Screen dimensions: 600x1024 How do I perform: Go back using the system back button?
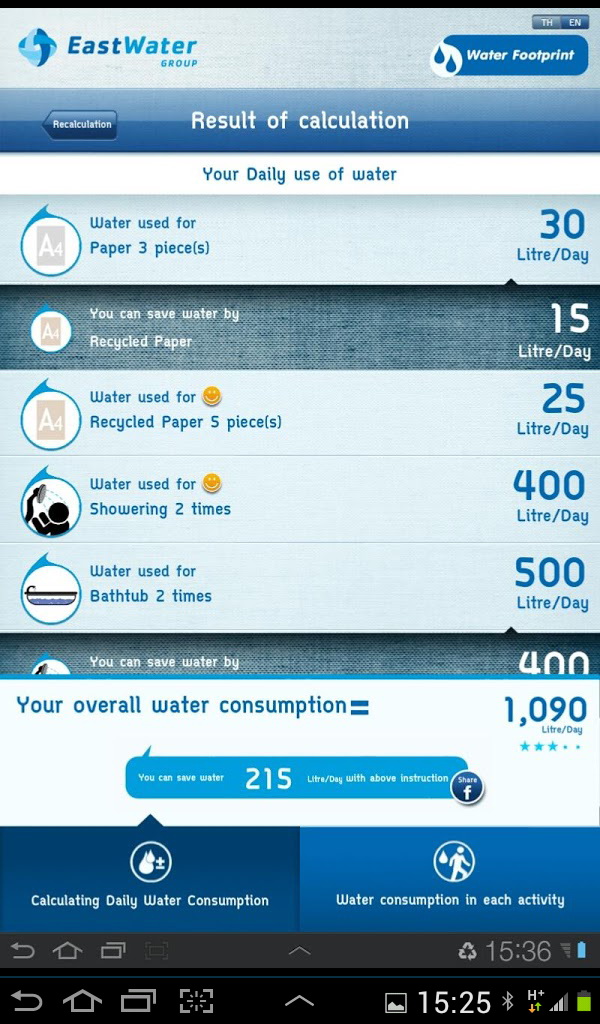[27, 1001]
